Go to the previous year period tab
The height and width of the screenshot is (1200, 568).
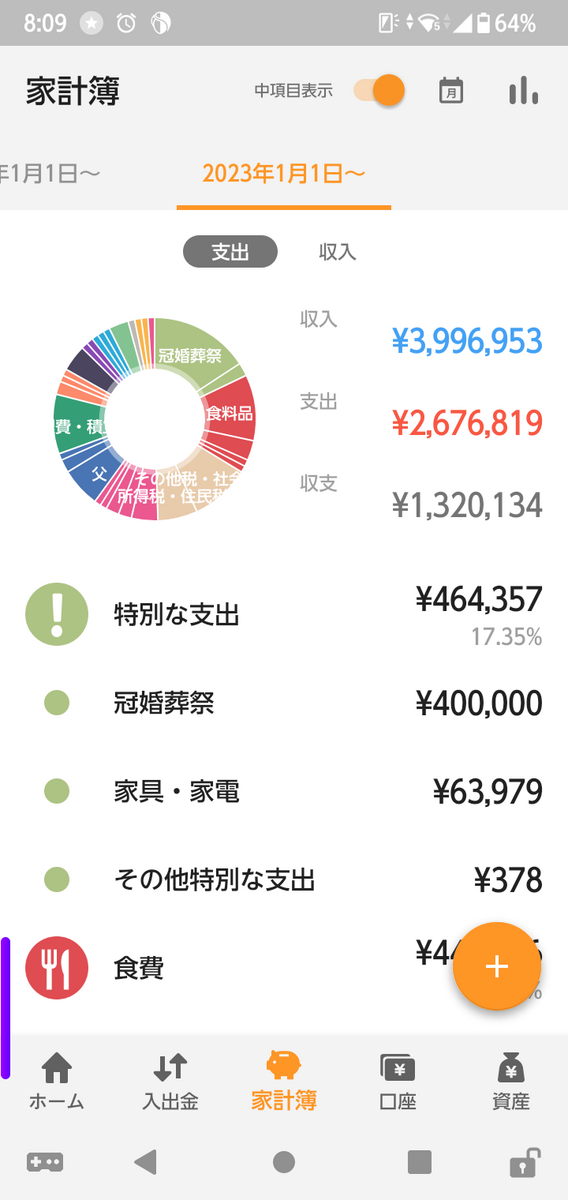point(50,173)
